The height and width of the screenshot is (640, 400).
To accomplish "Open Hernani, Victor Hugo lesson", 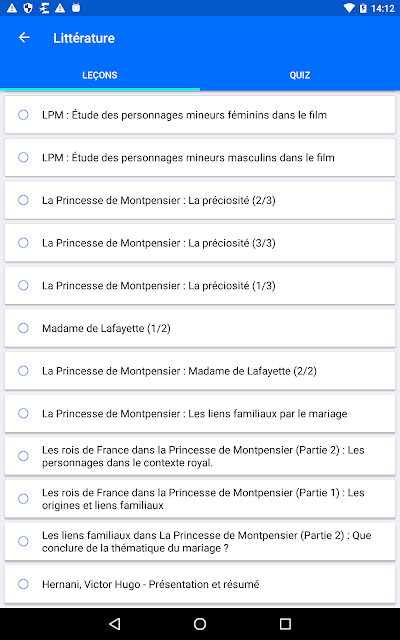I will click(200, 584).
